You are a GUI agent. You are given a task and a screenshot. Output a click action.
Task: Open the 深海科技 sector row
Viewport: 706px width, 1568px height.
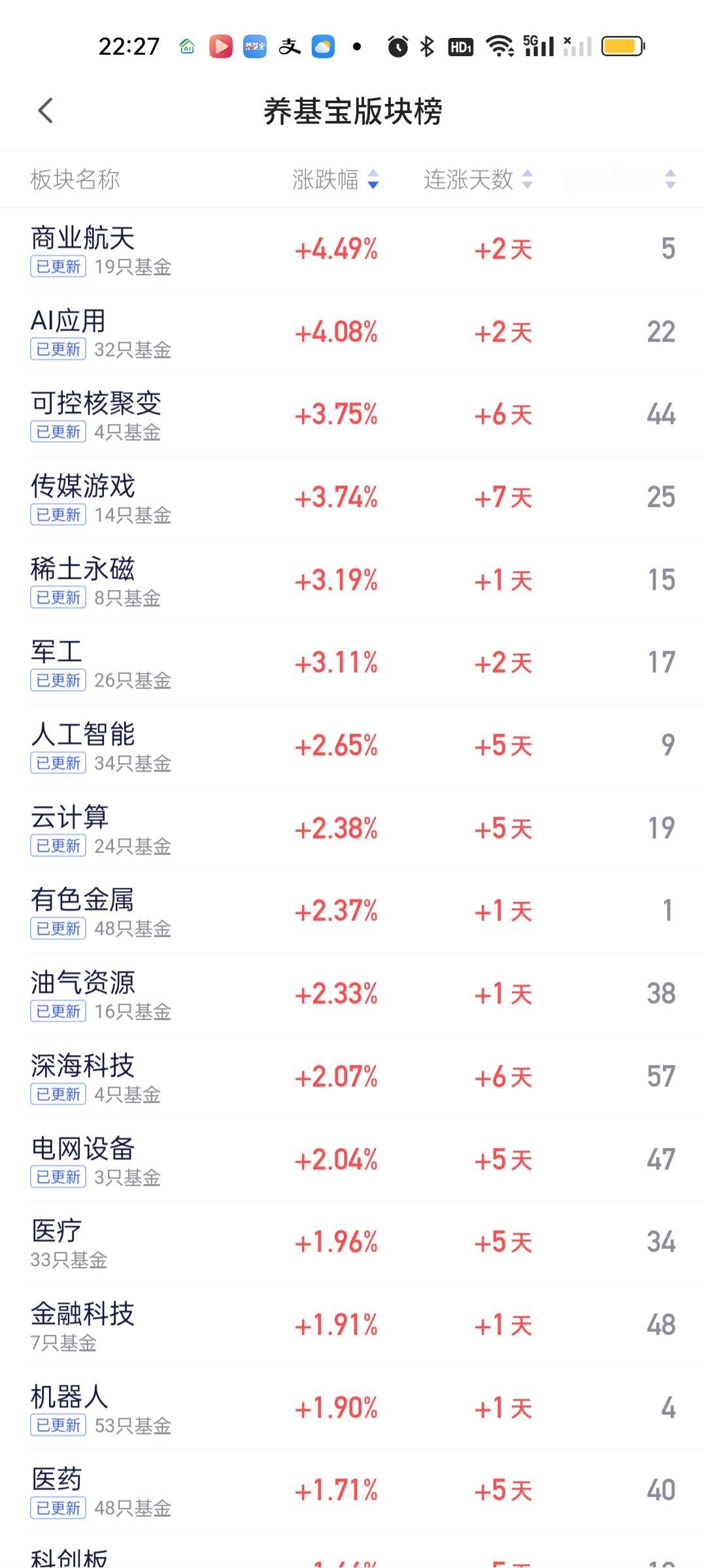[353, 1077]
